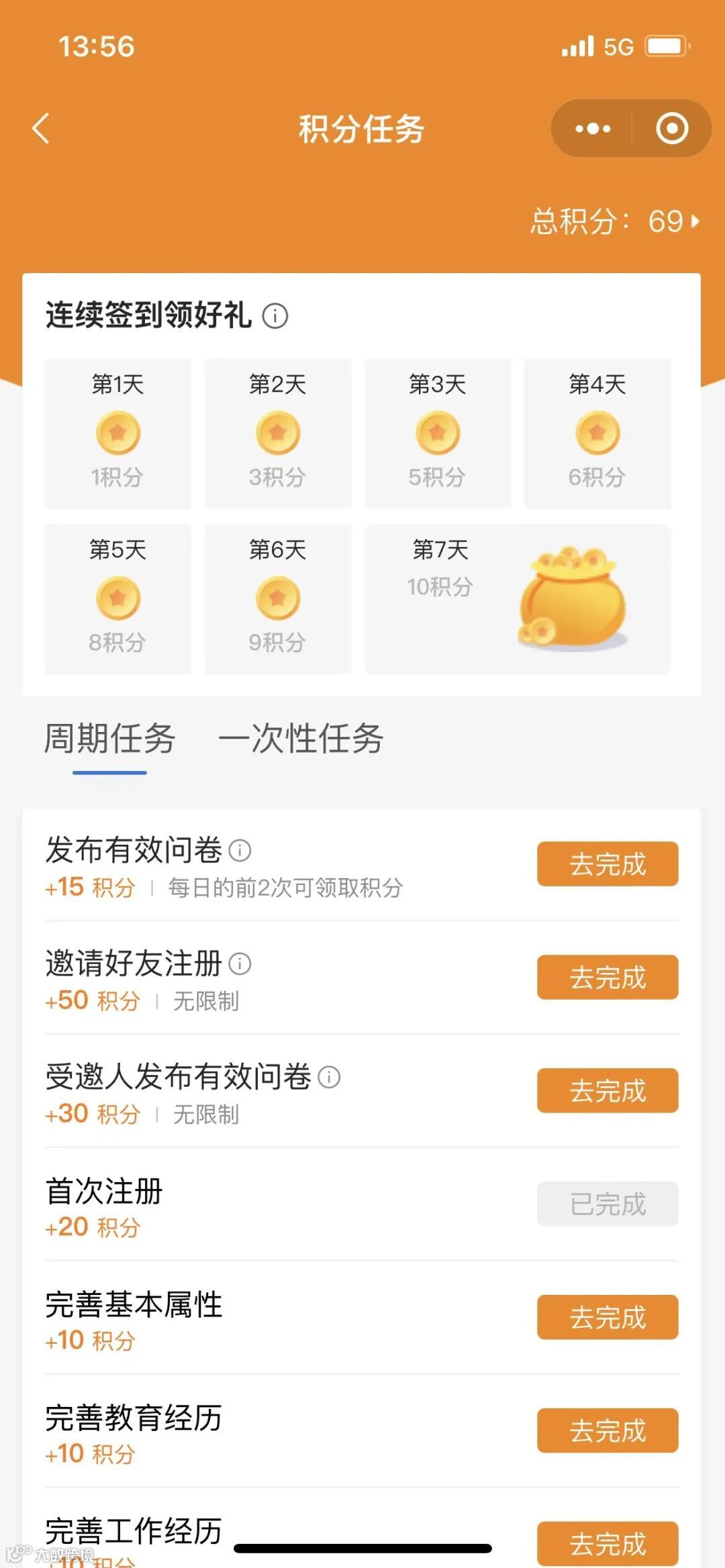The image size is (725, 1568).
Task: Show info for 发布有效问卷 task
Action: pos(240,851)
